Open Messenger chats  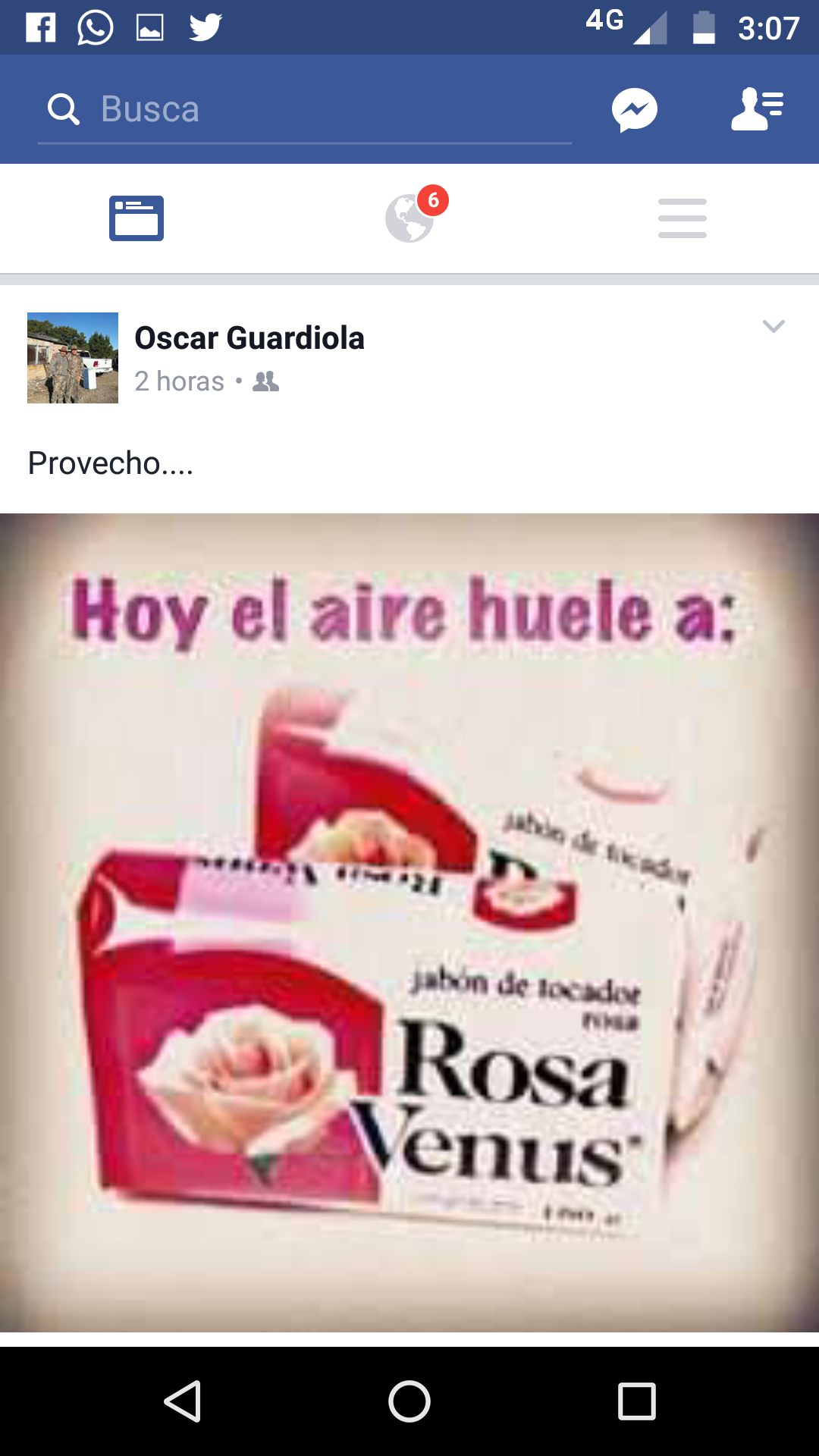[635, 111]
